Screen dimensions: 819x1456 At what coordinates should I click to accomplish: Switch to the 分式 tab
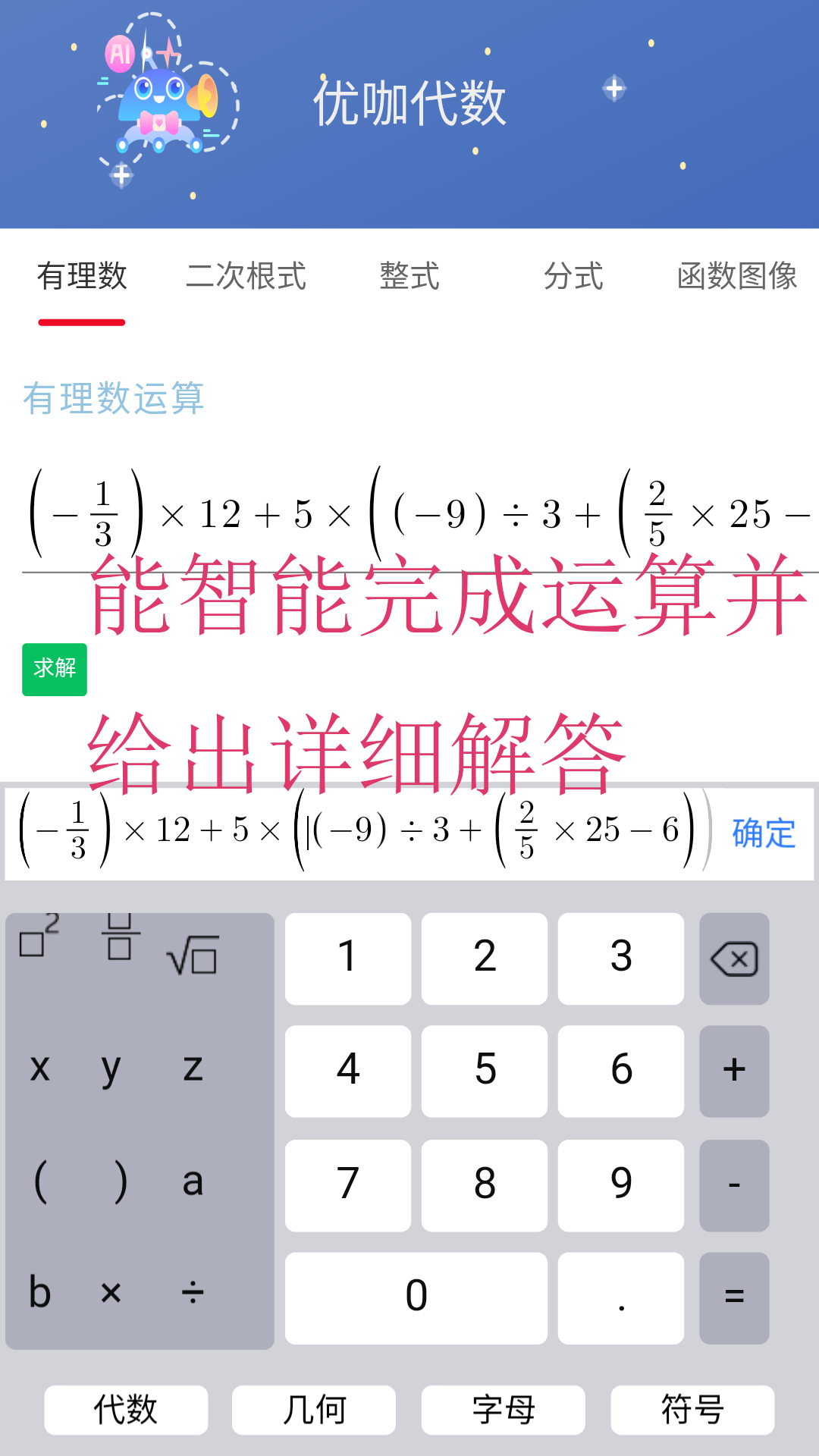pyautogui.click(x=574, y=278)
